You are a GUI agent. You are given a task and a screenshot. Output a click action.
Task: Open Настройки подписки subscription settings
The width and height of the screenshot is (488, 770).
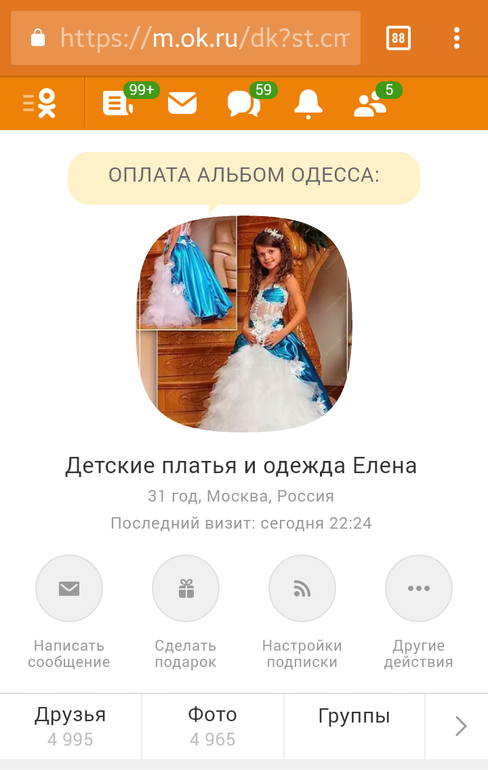[x=302, y=612]
